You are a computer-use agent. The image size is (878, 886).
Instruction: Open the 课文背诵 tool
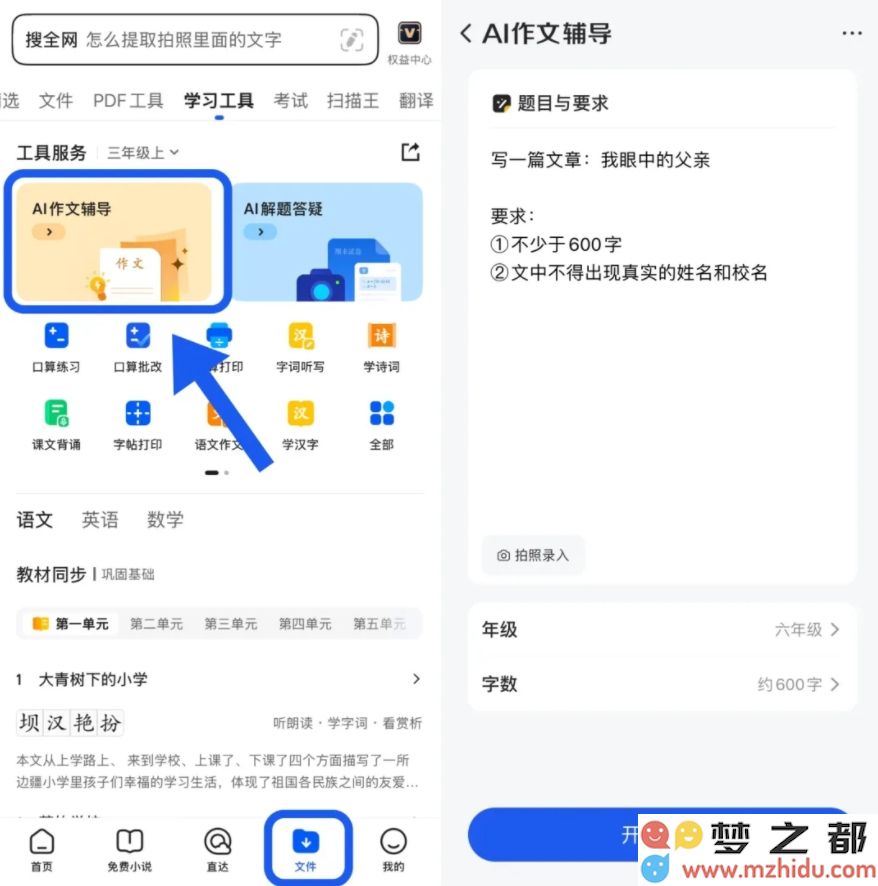(x=56, y=424)
